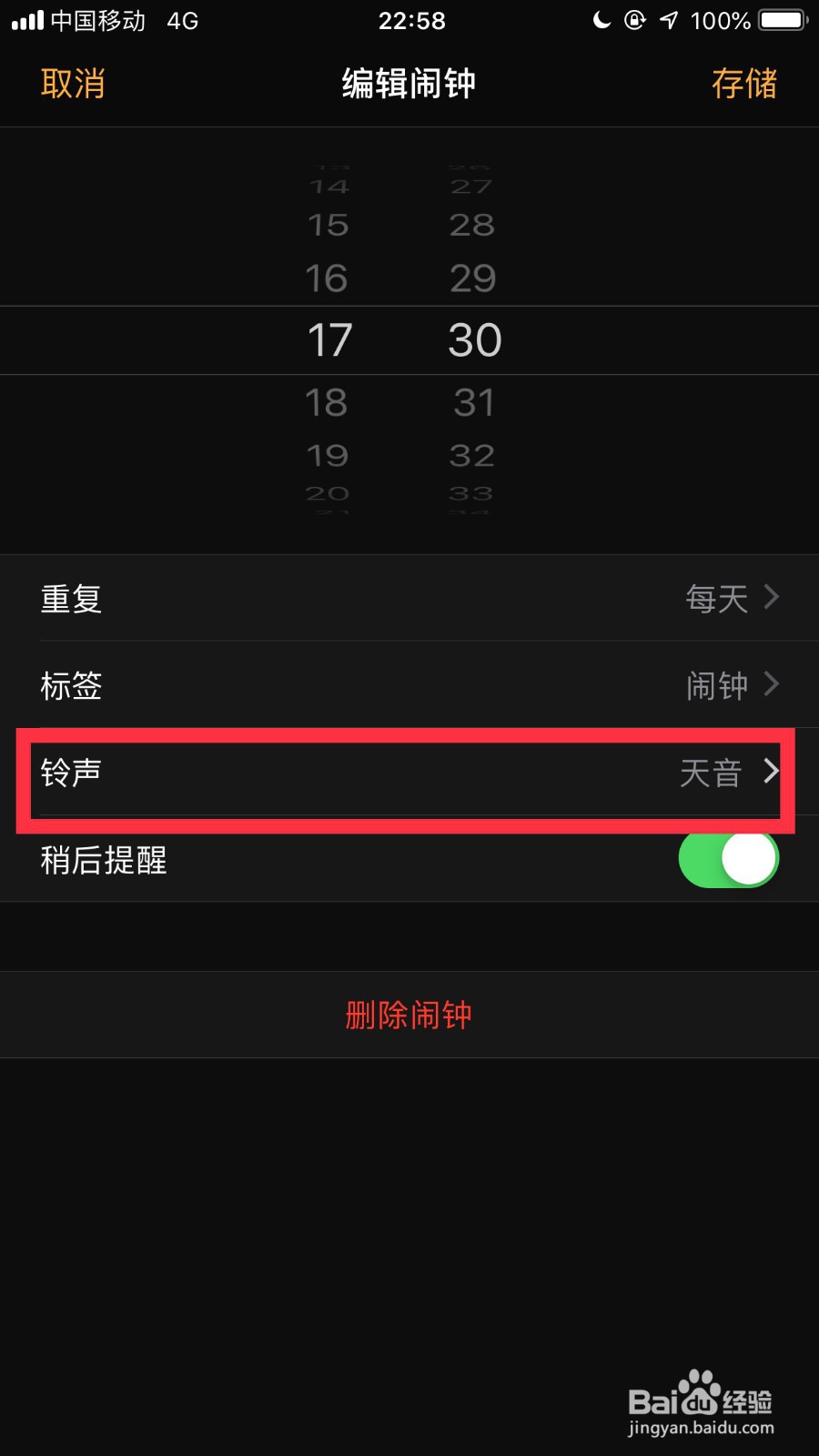The image size is (819, 1456).
Task: Tap 删除闹钟 to delete the alarm
Action: coord(409,1015)
